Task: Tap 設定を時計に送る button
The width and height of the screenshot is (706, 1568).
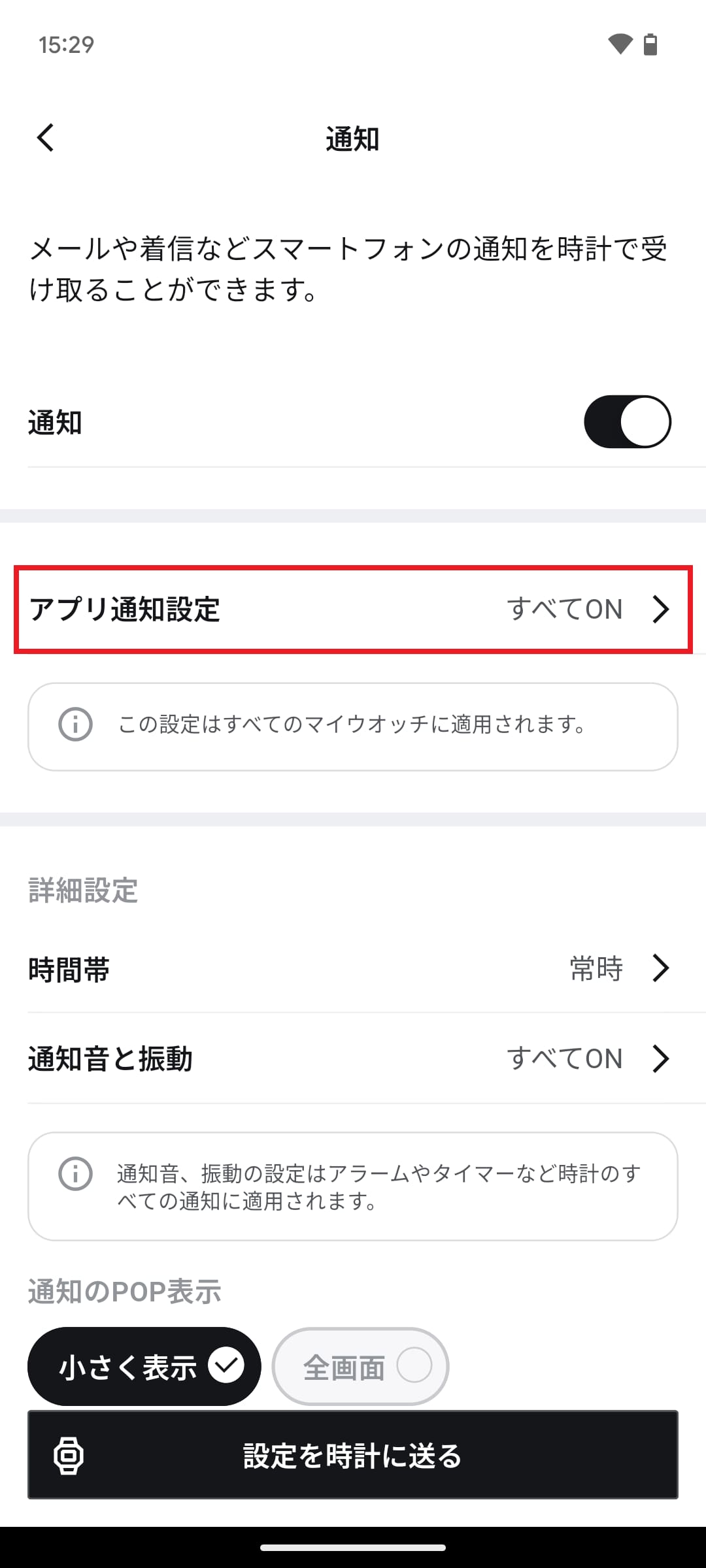Action: pos(353,1456)
